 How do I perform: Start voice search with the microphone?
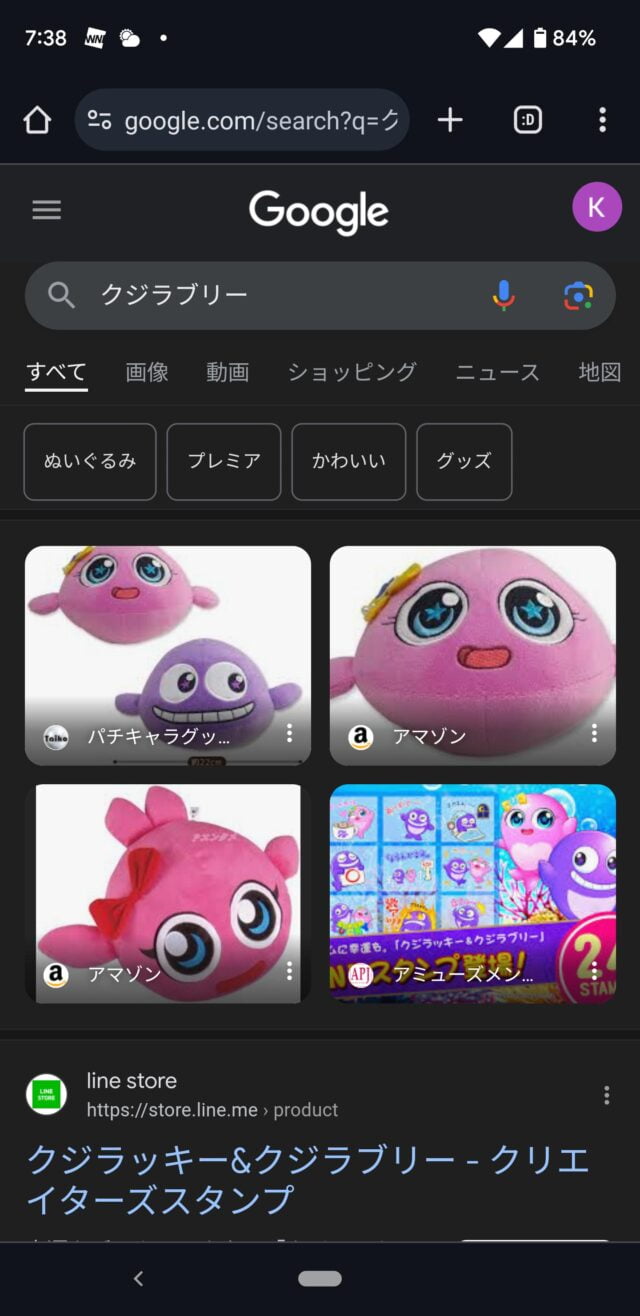503,295
